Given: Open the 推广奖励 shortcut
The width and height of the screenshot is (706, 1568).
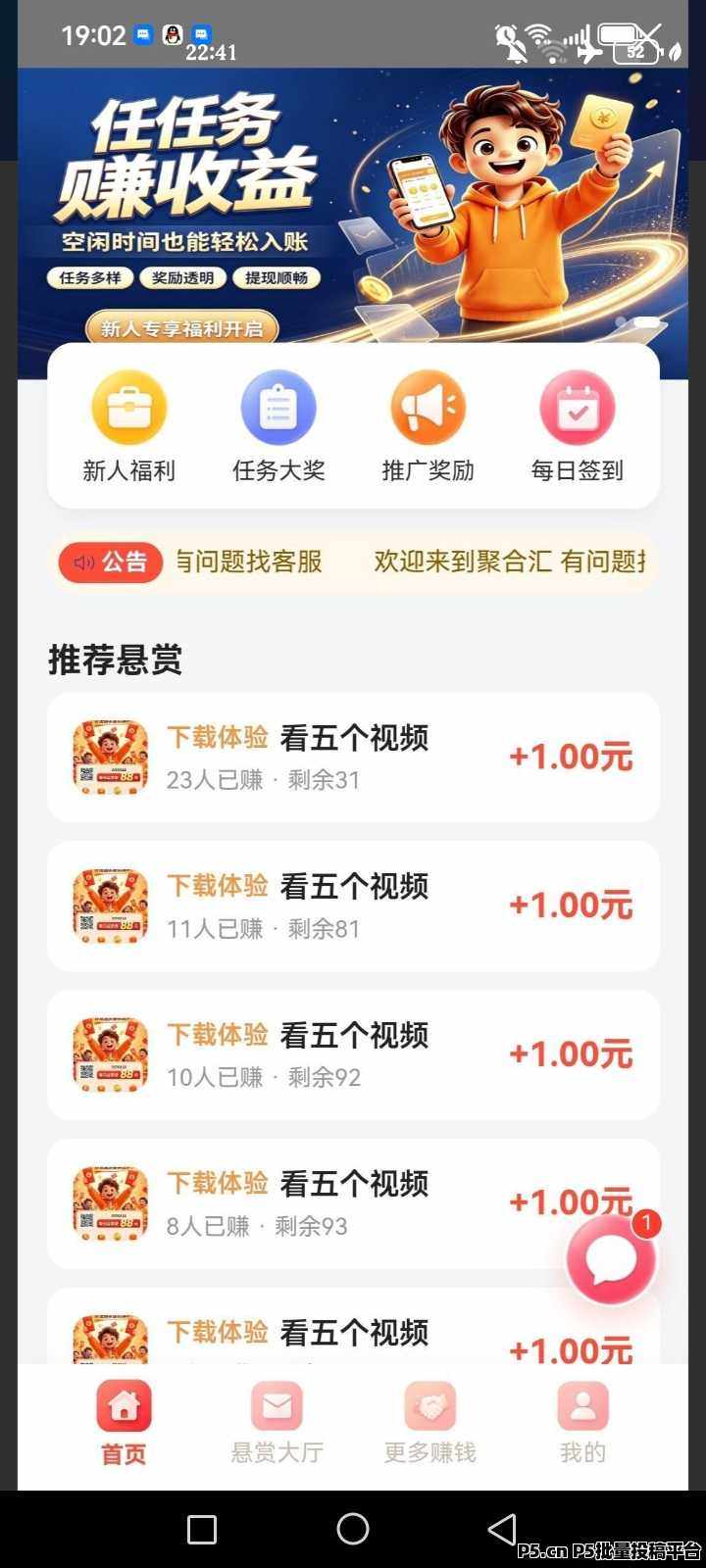Looking at the screenshot, I should pyautogui.click(x=429, y=428).
